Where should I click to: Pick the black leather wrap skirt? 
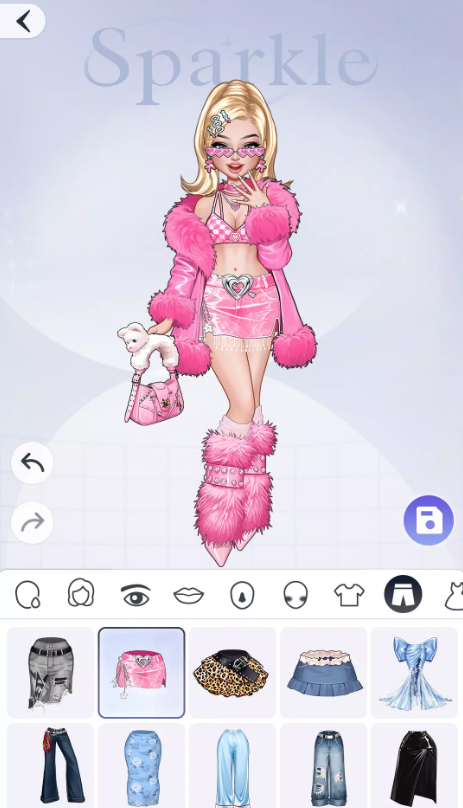tap(415, 765)
